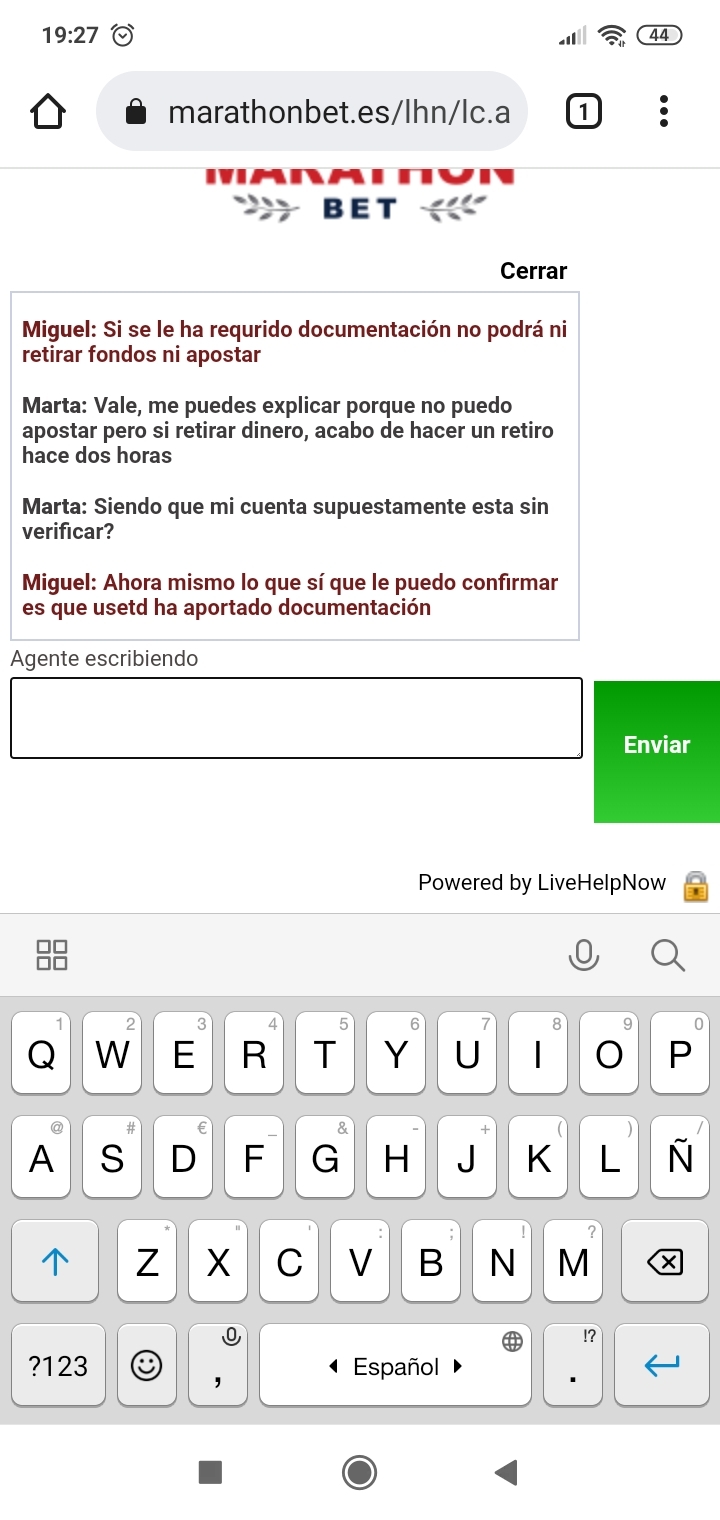Switch to the ?123 symbols keyboard
The width and height of the screenshot is (720, 1520).
coord(58,1365)
